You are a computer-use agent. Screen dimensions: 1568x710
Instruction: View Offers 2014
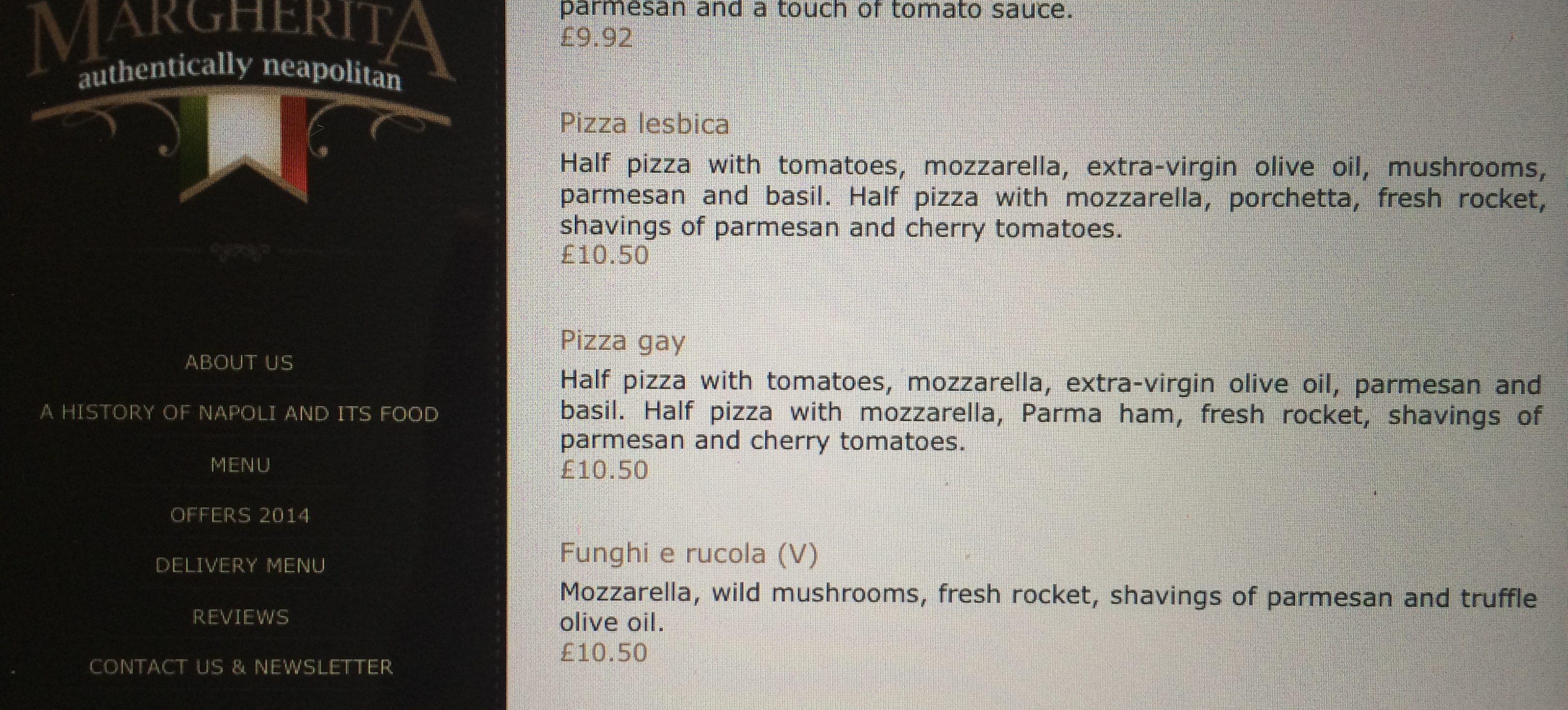(240, 516)
